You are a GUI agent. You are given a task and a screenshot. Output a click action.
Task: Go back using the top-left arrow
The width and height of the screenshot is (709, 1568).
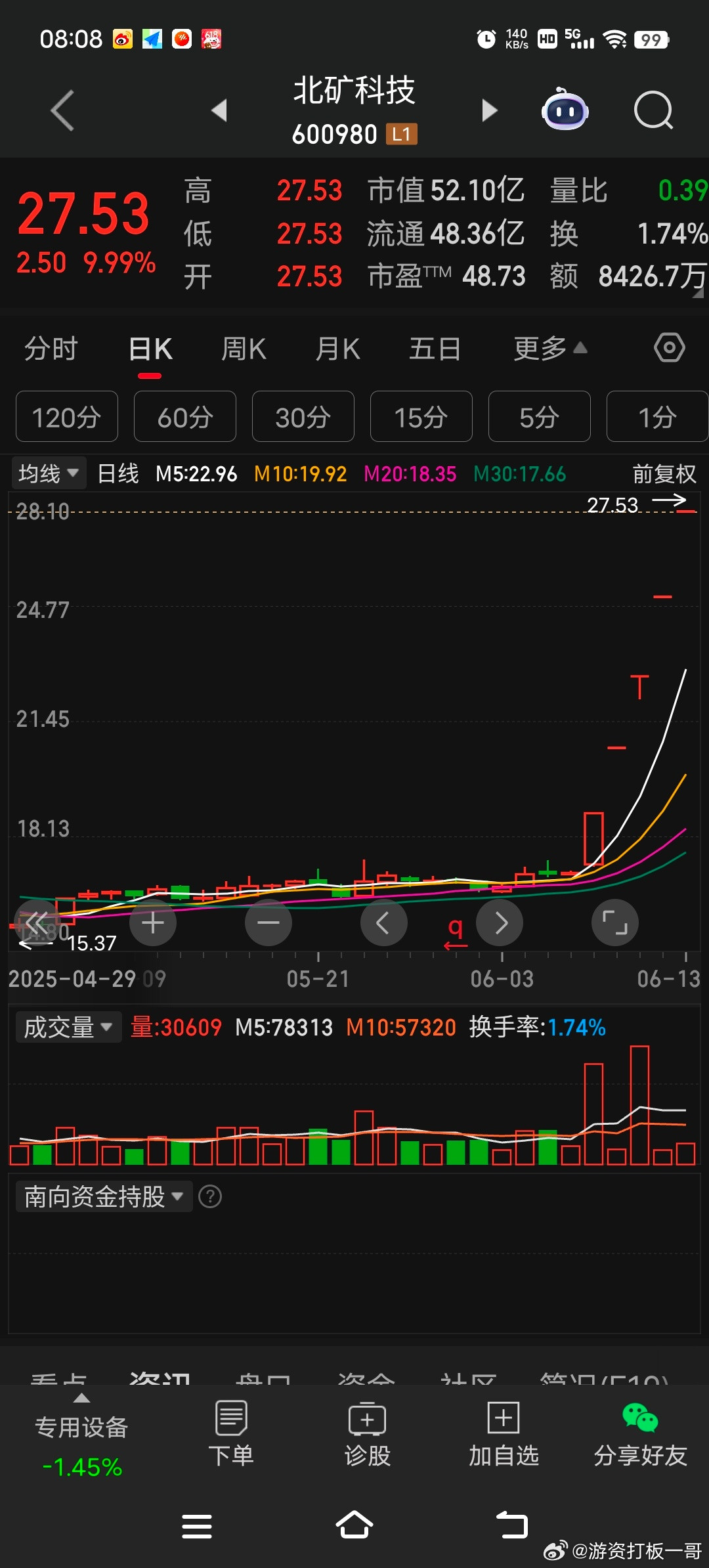pyautogui.click(x=62, y=110)
